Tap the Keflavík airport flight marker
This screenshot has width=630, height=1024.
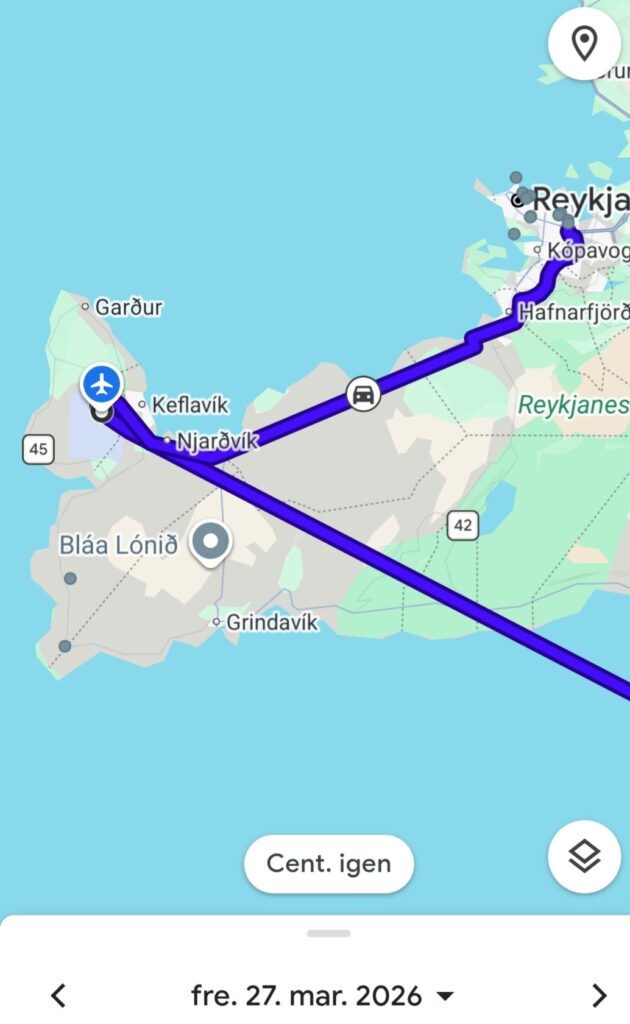[101, 384]
